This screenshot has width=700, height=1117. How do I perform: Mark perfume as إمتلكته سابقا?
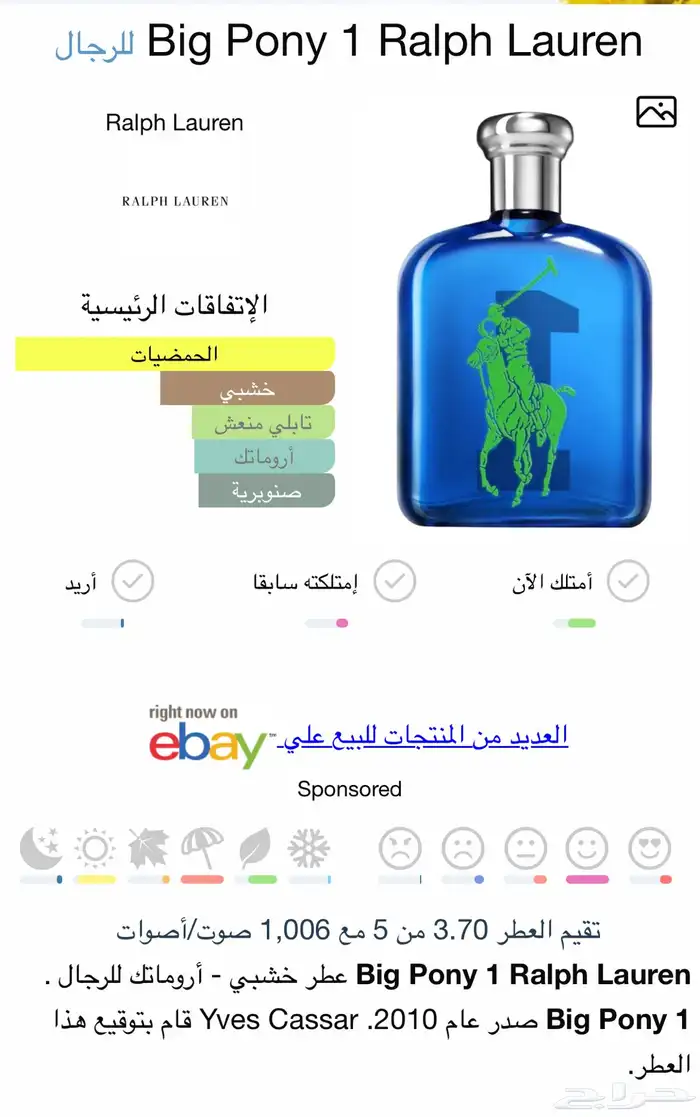395,581
